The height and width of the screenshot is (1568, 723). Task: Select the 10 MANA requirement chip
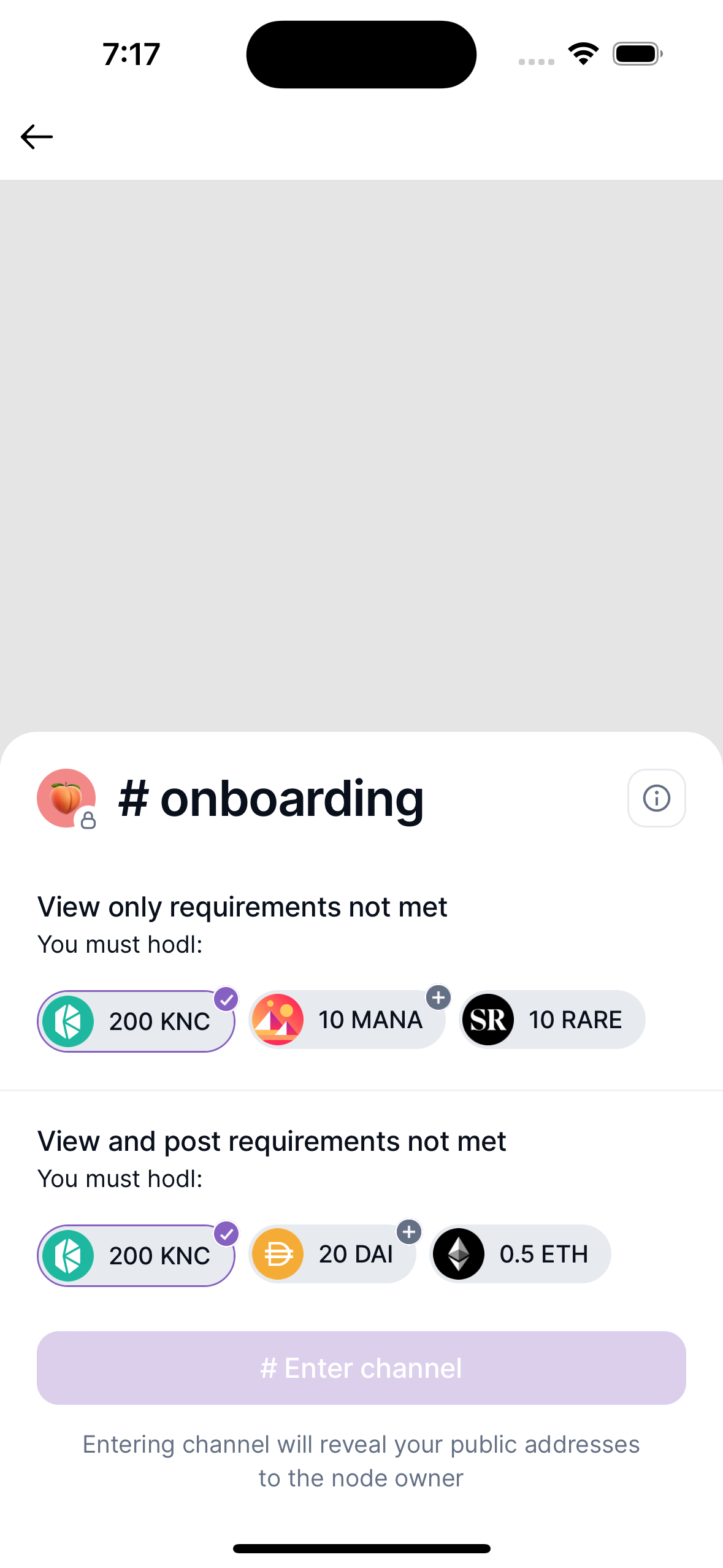(347, 1020)
